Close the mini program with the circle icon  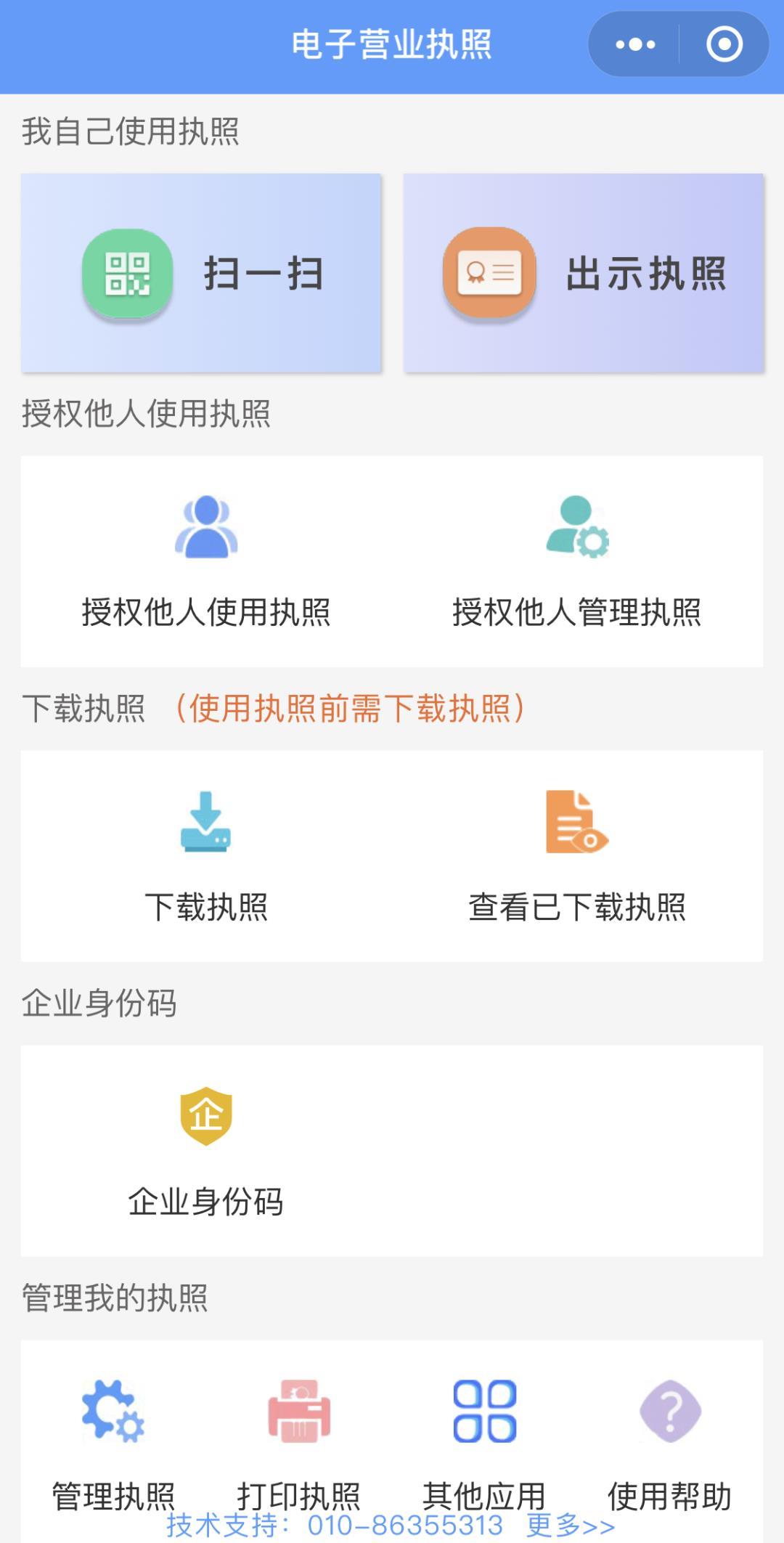click(724, 44)
